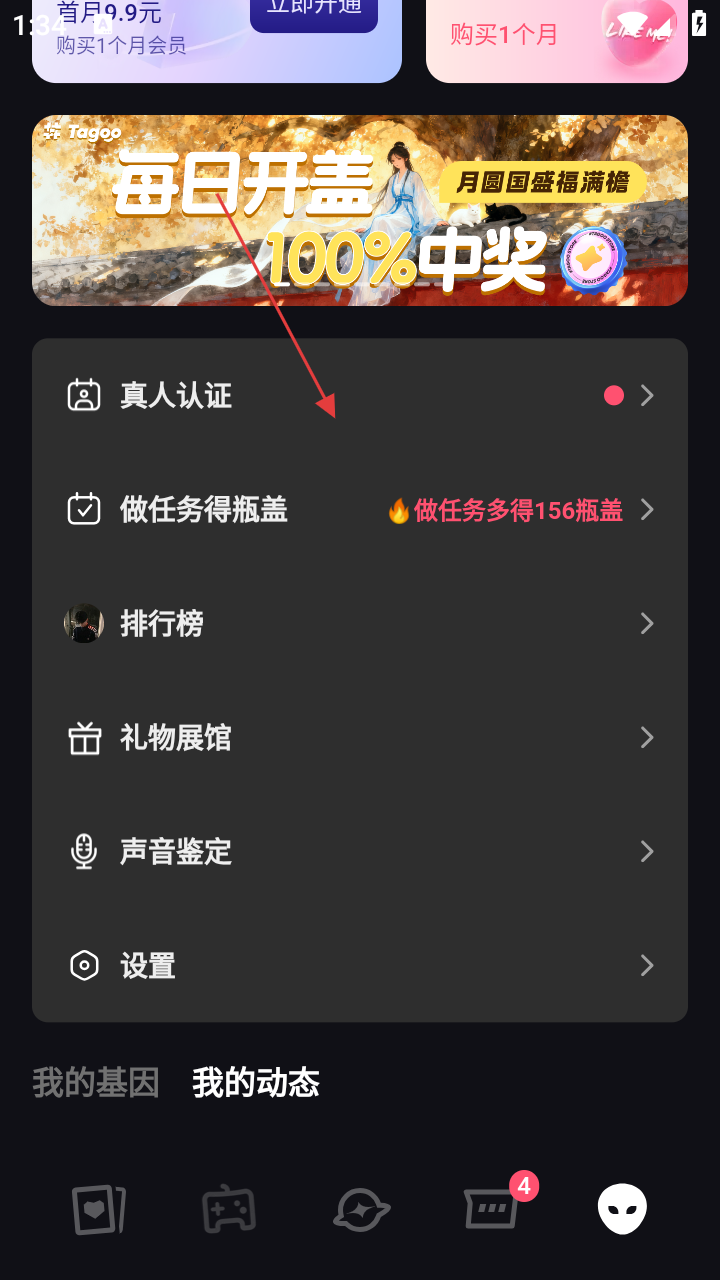
Task: Select the 我的动态 tab
Action: 256,1083
